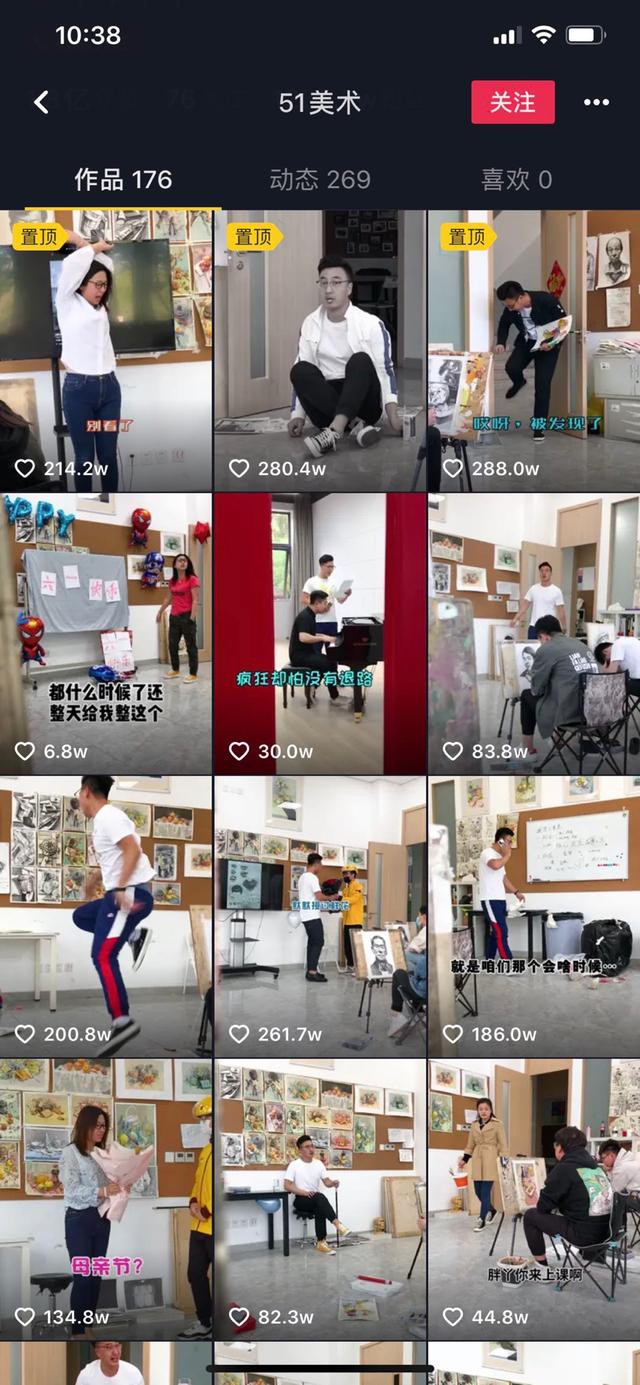This screenshot has height=1385, width=640.
Task: Play the piano video with 30.0w likes
Action: 320,634
